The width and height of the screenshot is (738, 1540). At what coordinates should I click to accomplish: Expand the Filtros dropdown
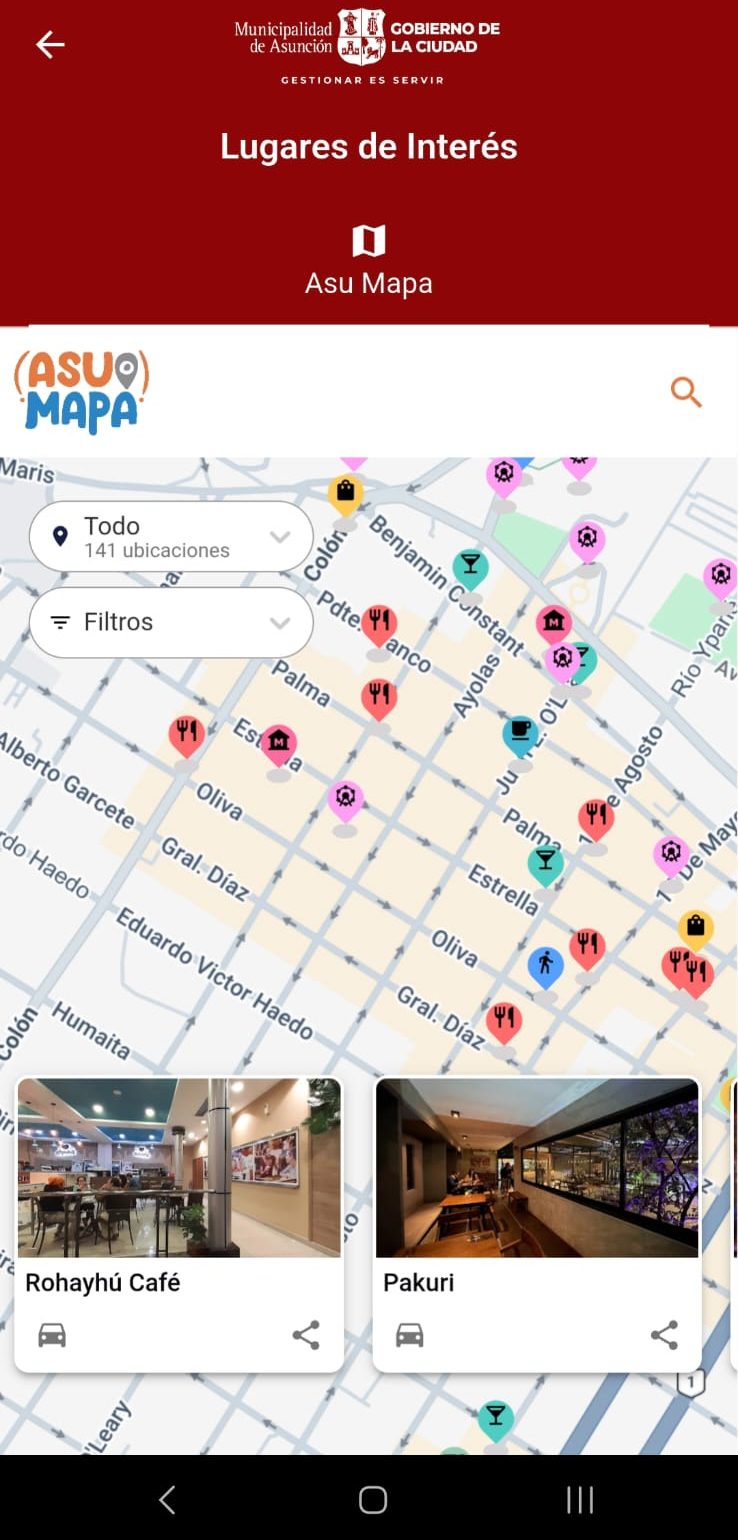pos(171,622)
